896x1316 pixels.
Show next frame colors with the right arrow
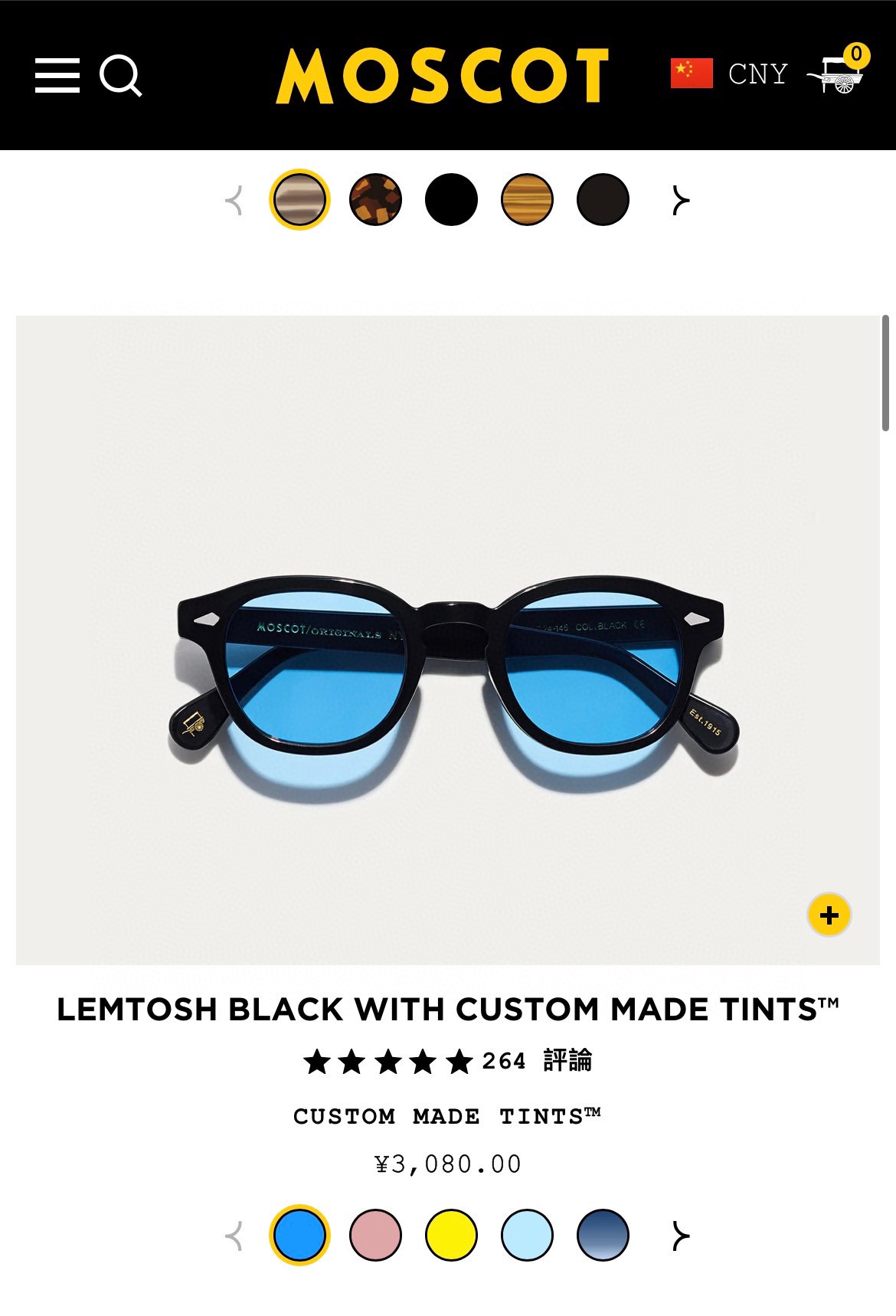click(679, 201)
